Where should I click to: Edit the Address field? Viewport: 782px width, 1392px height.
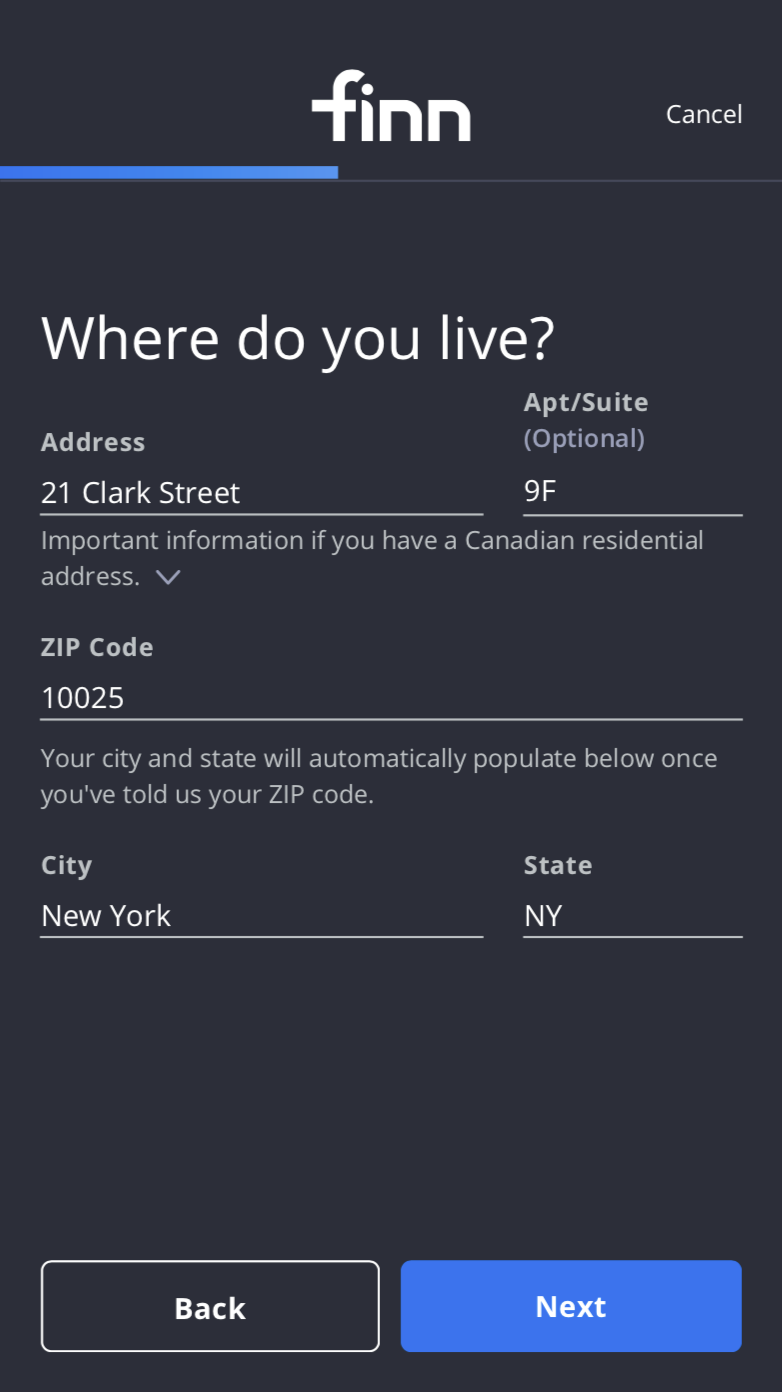coord(260,493)
